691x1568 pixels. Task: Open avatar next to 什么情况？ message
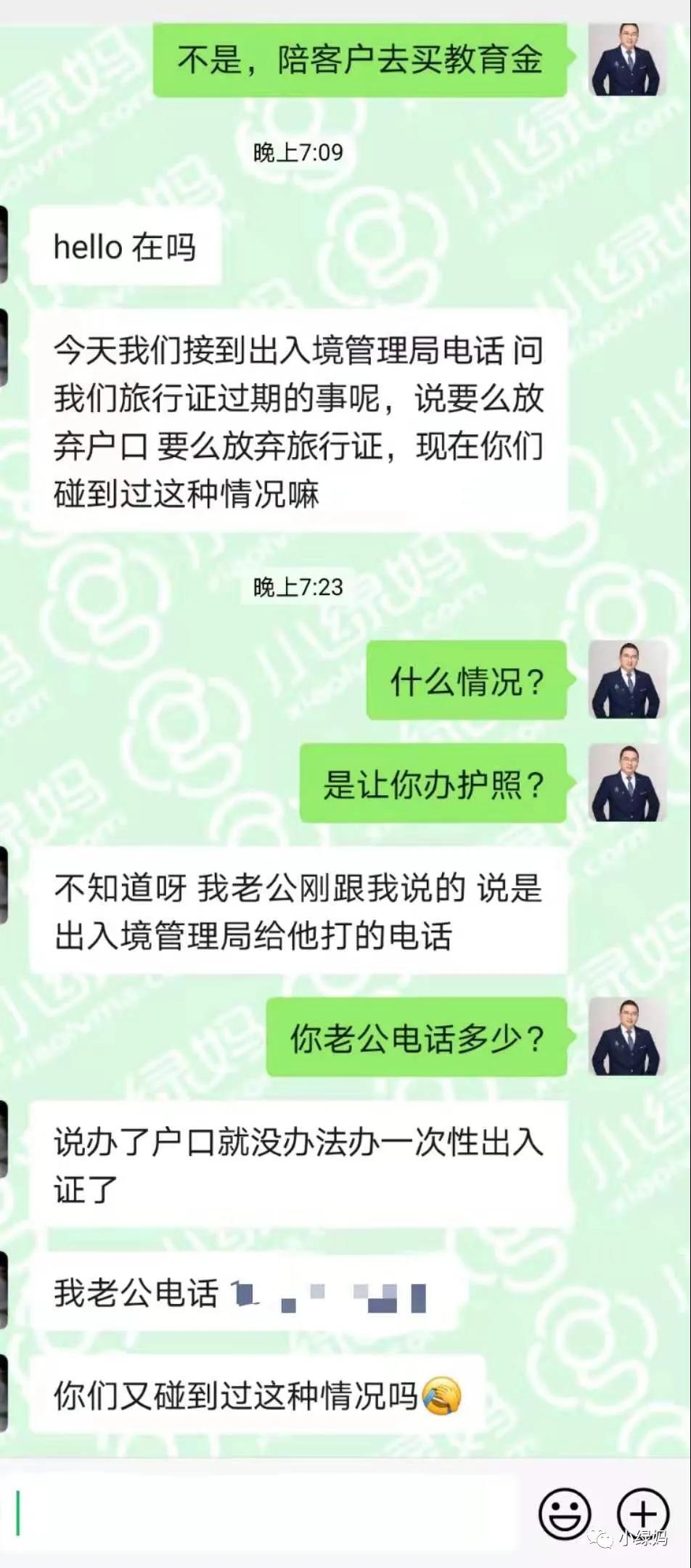pos(627,680)
